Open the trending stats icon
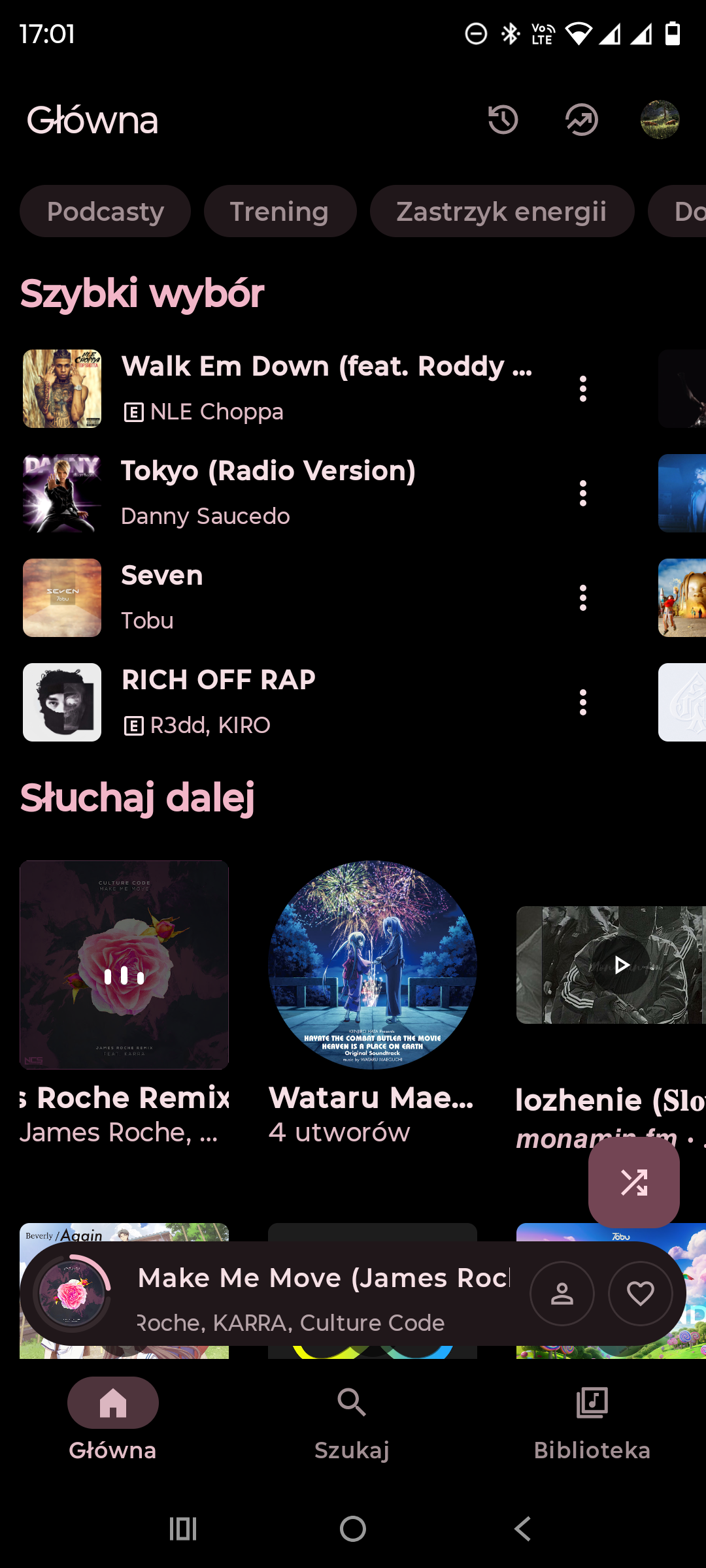Image resolution: width=706 pixels, height=1568 pixels. pyautogui.click(x=581, y=120)
